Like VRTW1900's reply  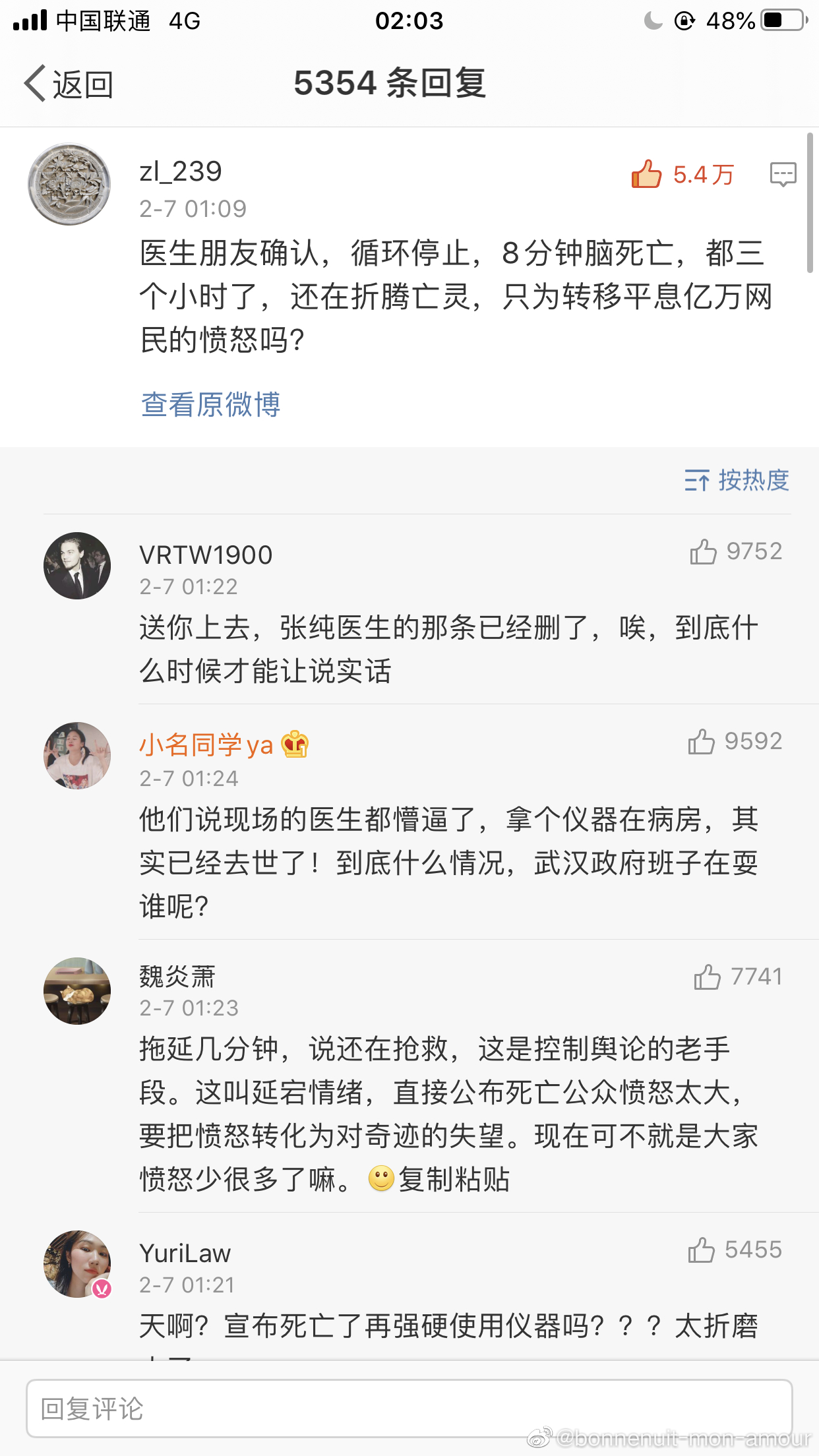pyautogui.click(x=703, y=551)
